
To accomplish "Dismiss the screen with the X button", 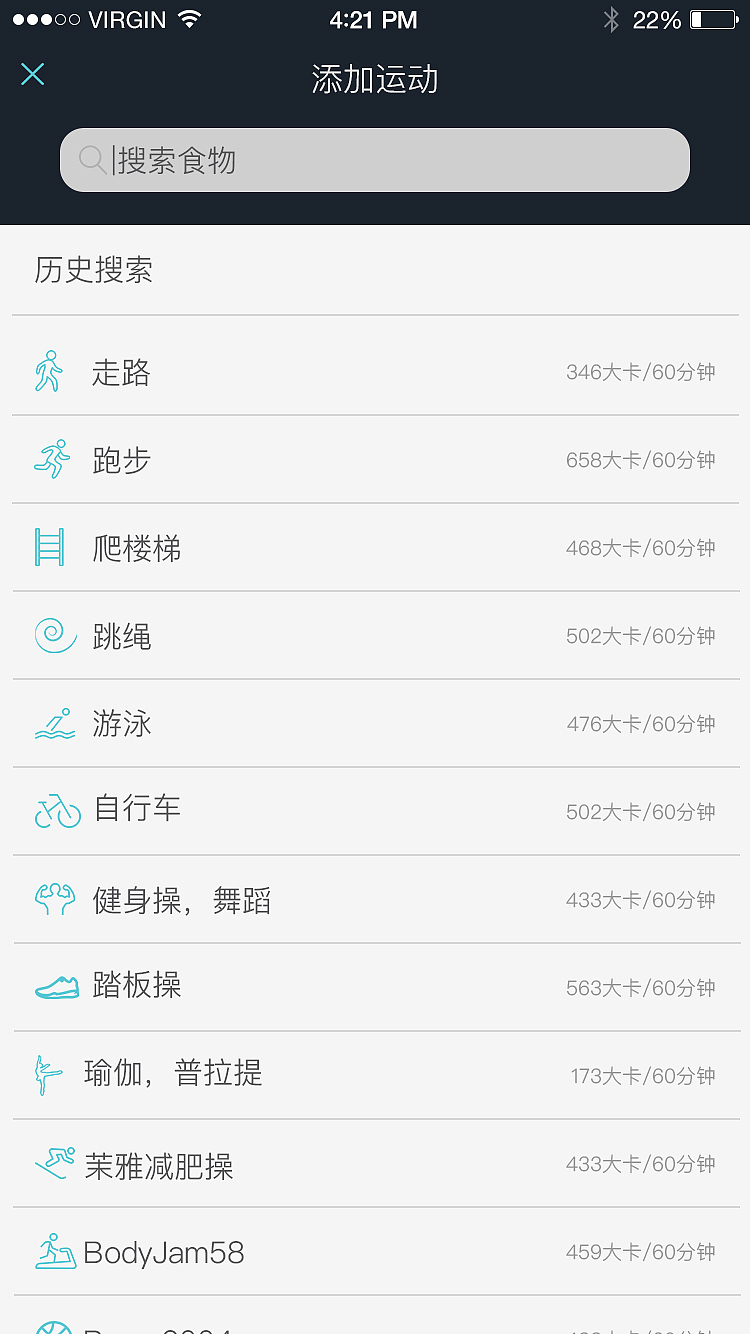I will click(32, 74).
